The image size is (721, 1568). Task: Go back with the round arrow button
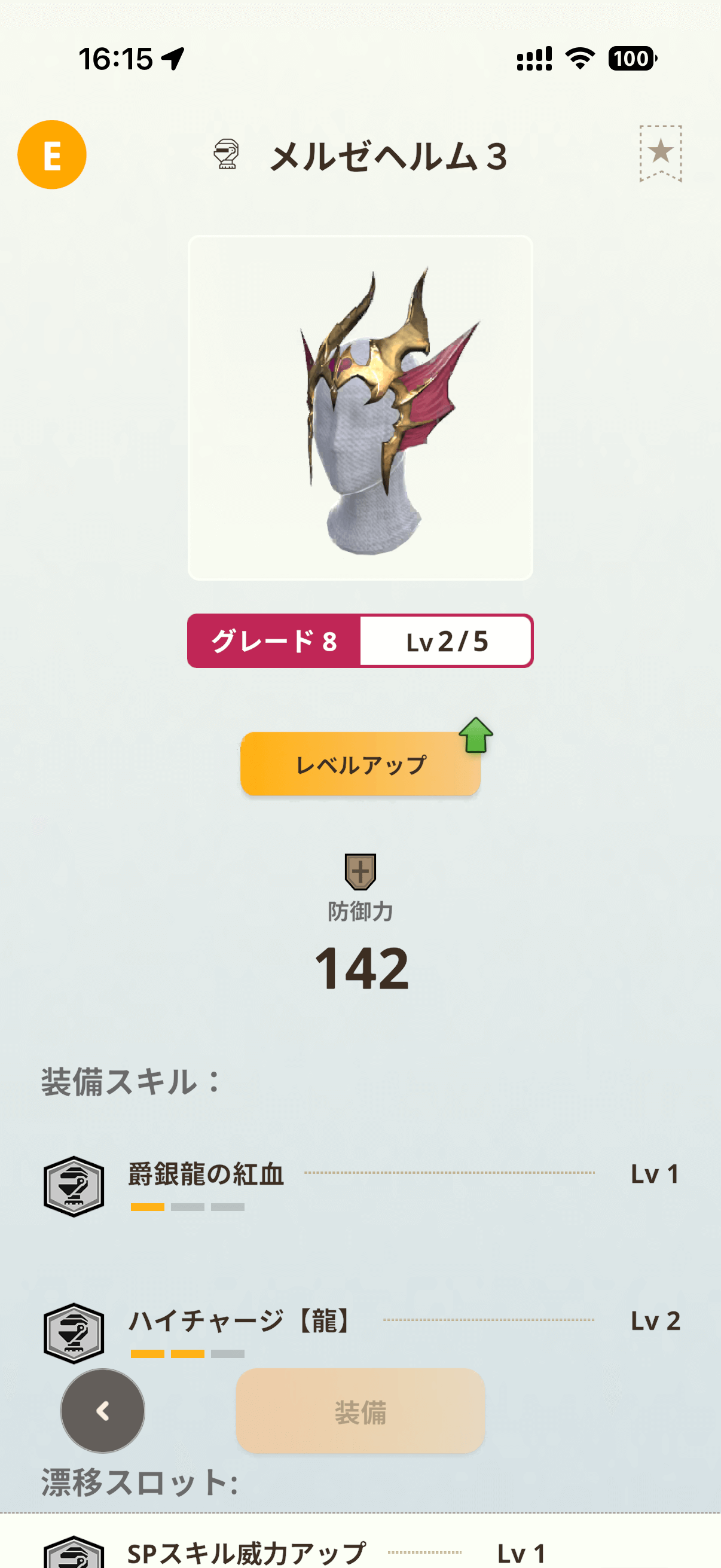point(103,1410)
